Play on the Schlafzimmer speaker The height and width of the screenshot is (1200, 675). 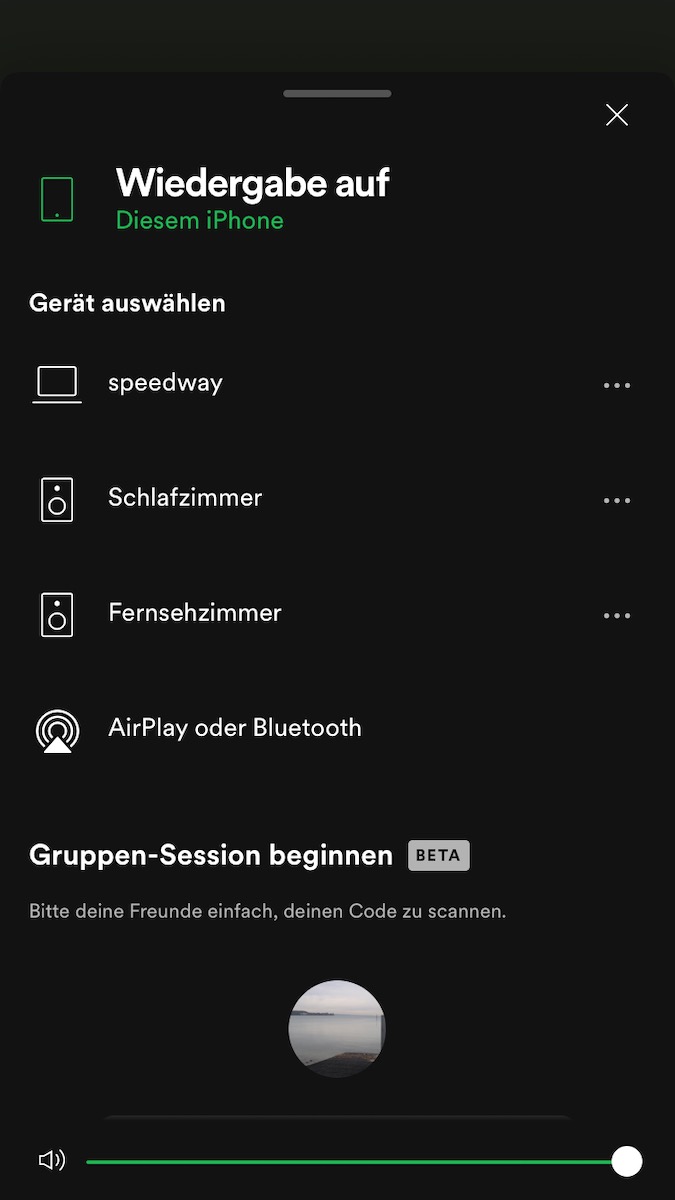[185, 498]
